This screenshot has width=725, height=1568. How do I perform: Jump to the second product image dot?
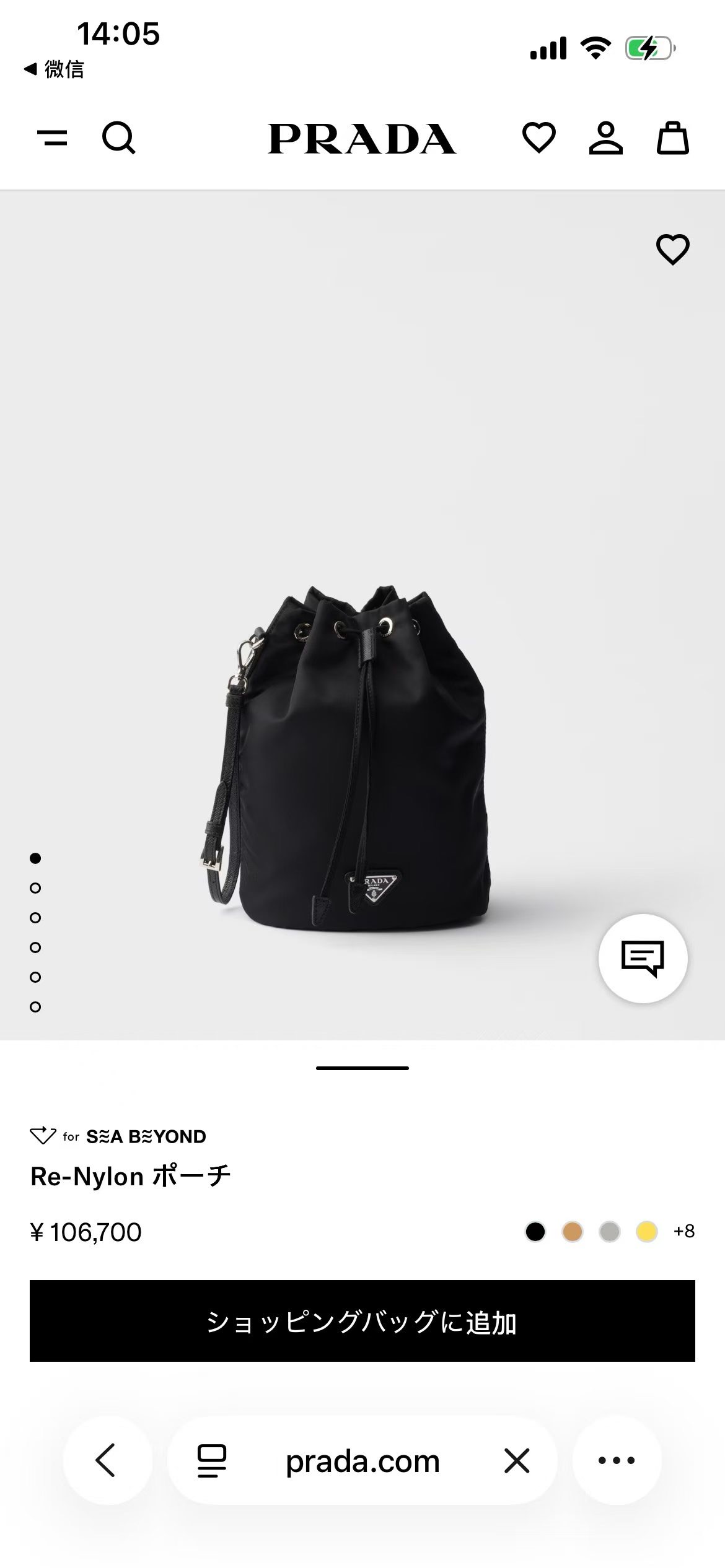tap(35, 888)
